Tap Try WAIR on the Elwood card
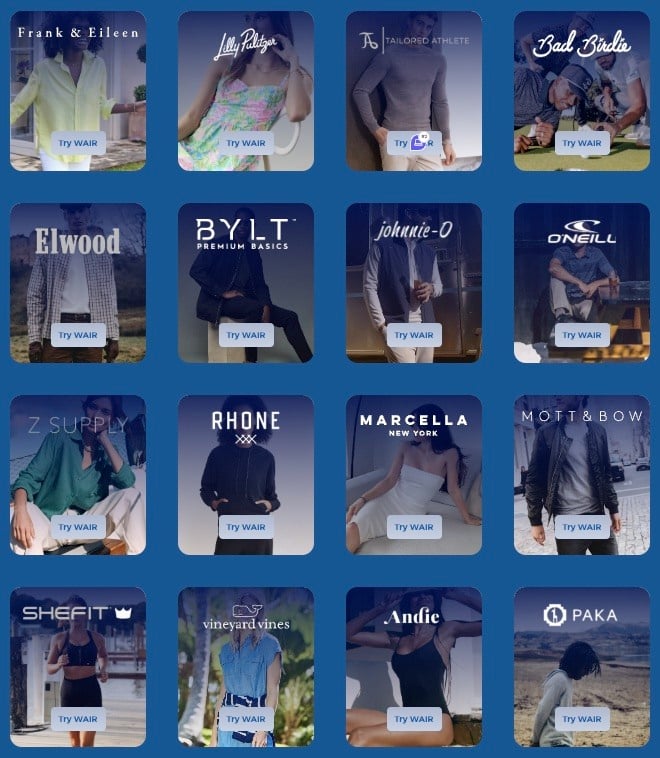The image size is (660, 758). click(x=78, y=335)
